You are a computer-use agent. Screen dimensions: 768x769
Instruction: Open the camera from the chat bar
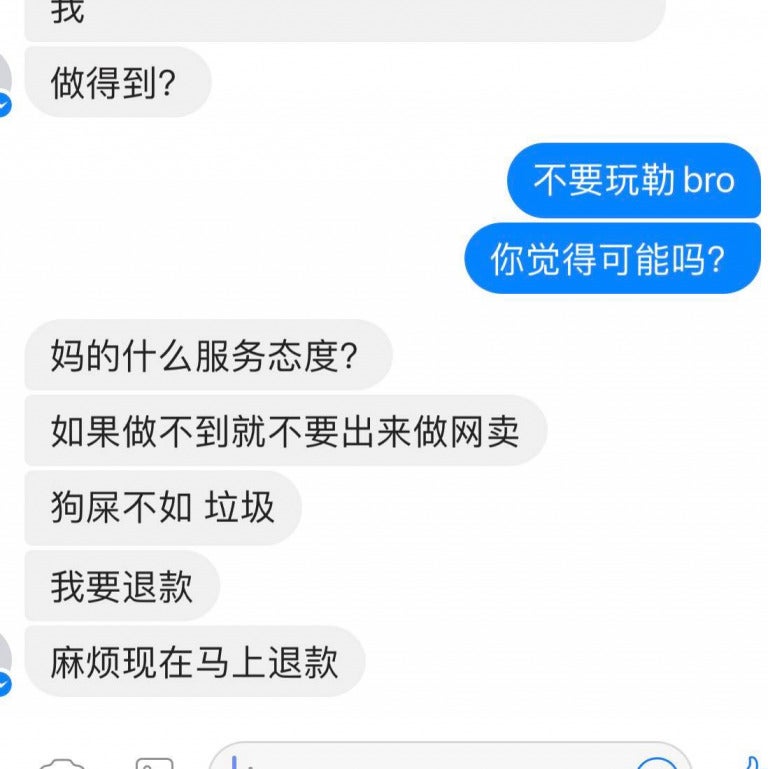point(62,764)
